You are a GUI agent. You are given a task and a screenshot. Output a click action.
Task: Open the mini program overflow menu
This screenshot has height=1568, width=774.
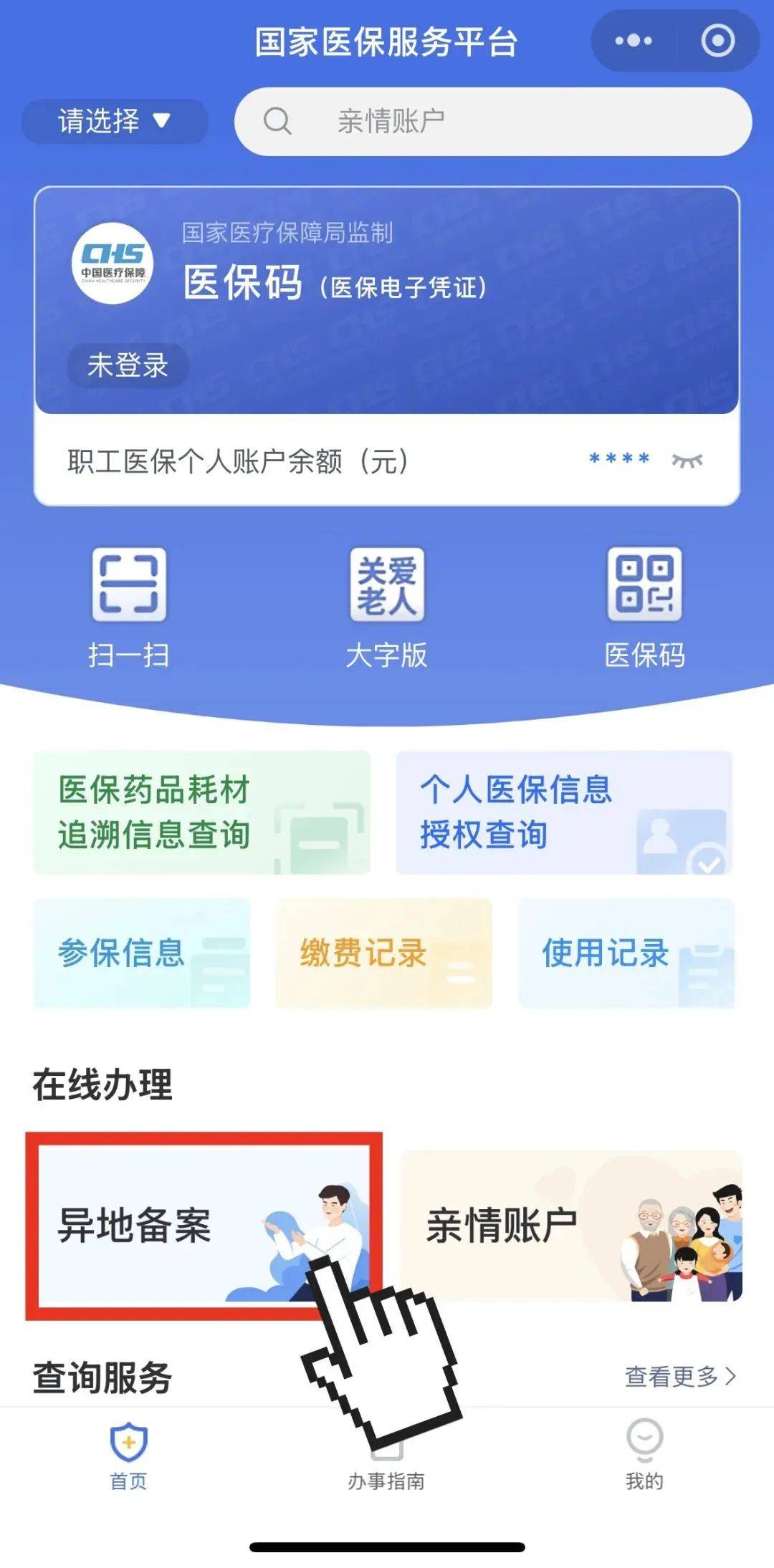click(634, 41)
